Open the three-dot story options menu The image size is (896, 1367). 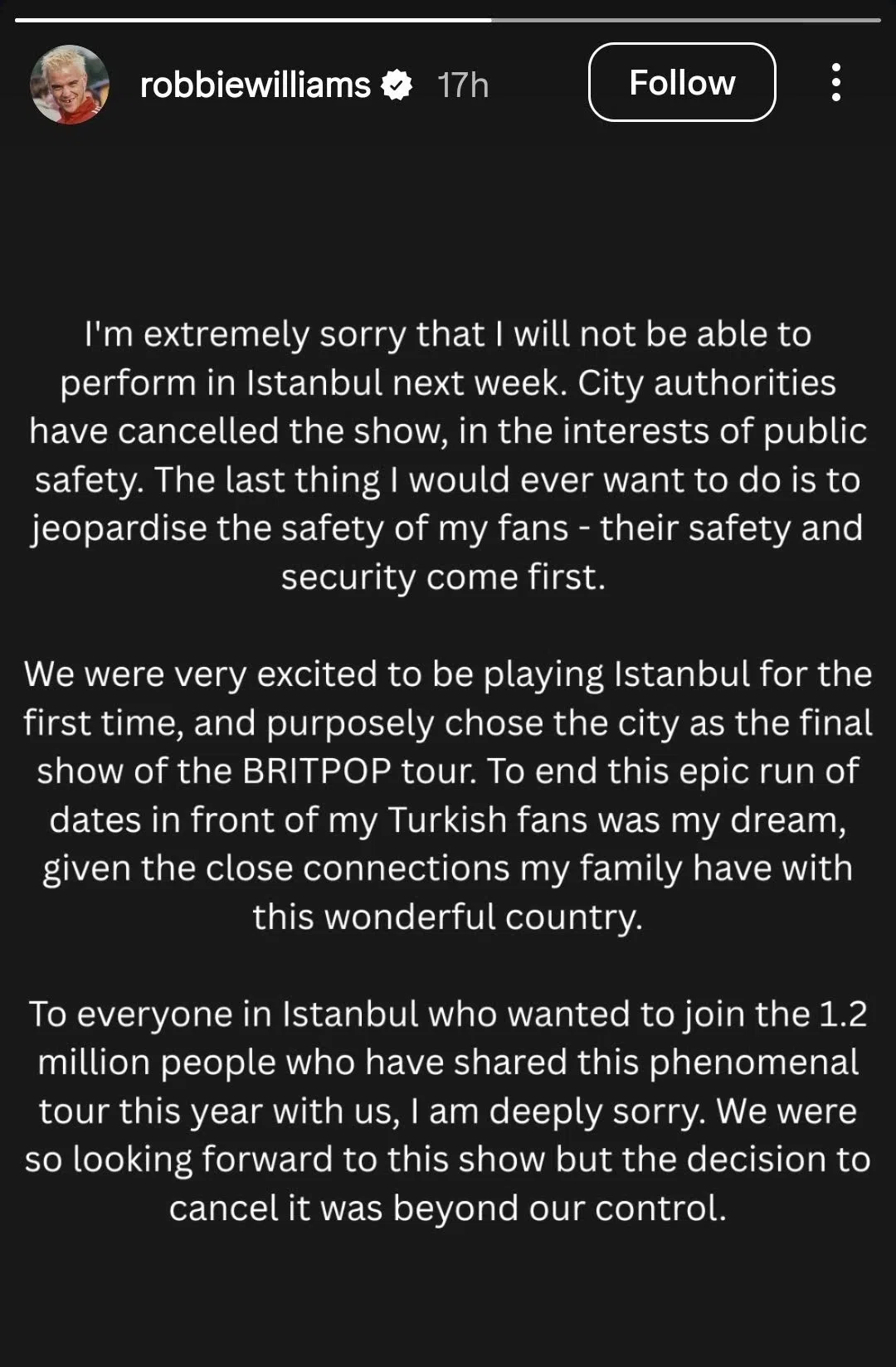pos(835,83)
